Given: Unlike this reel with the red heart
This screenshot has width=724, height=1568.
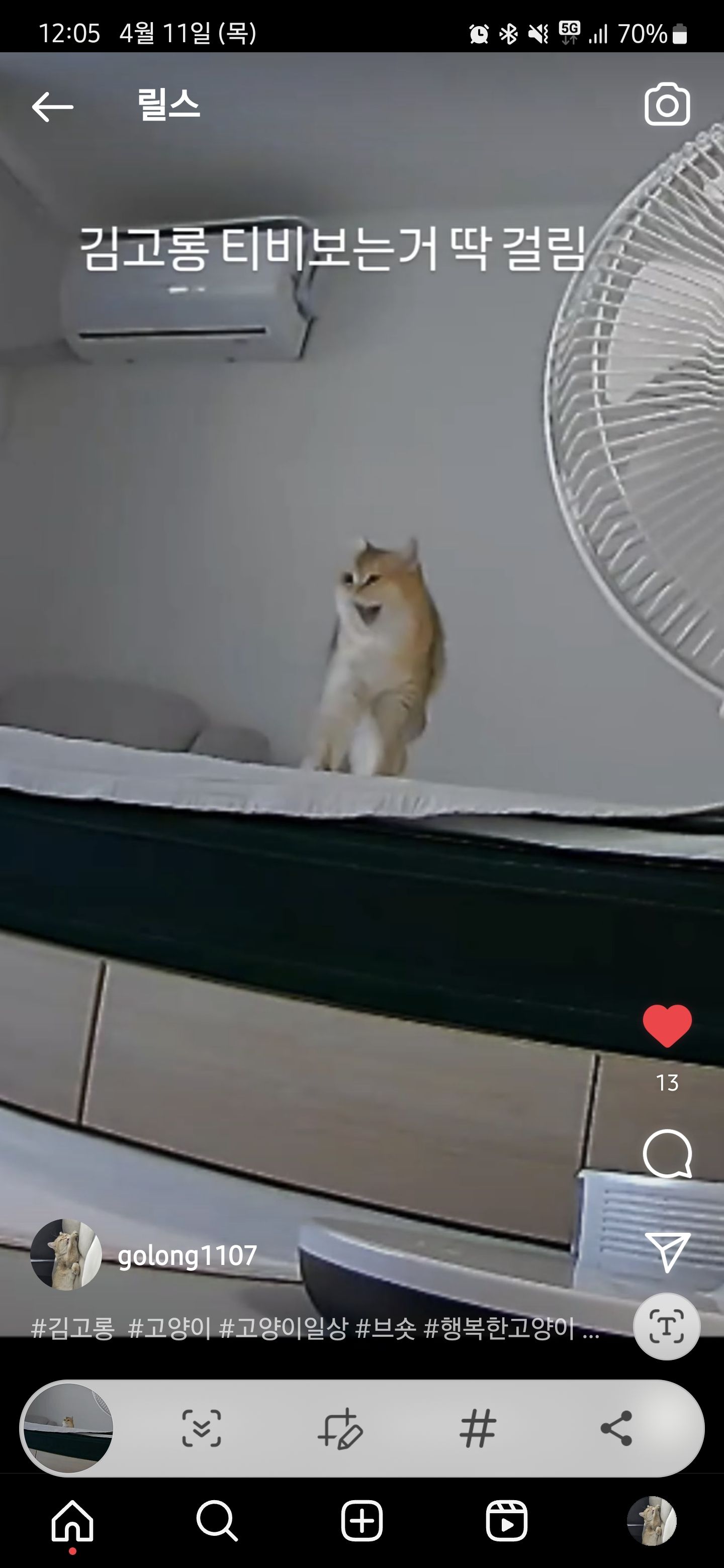Looking at the screenshot, I should (667, 1026).
